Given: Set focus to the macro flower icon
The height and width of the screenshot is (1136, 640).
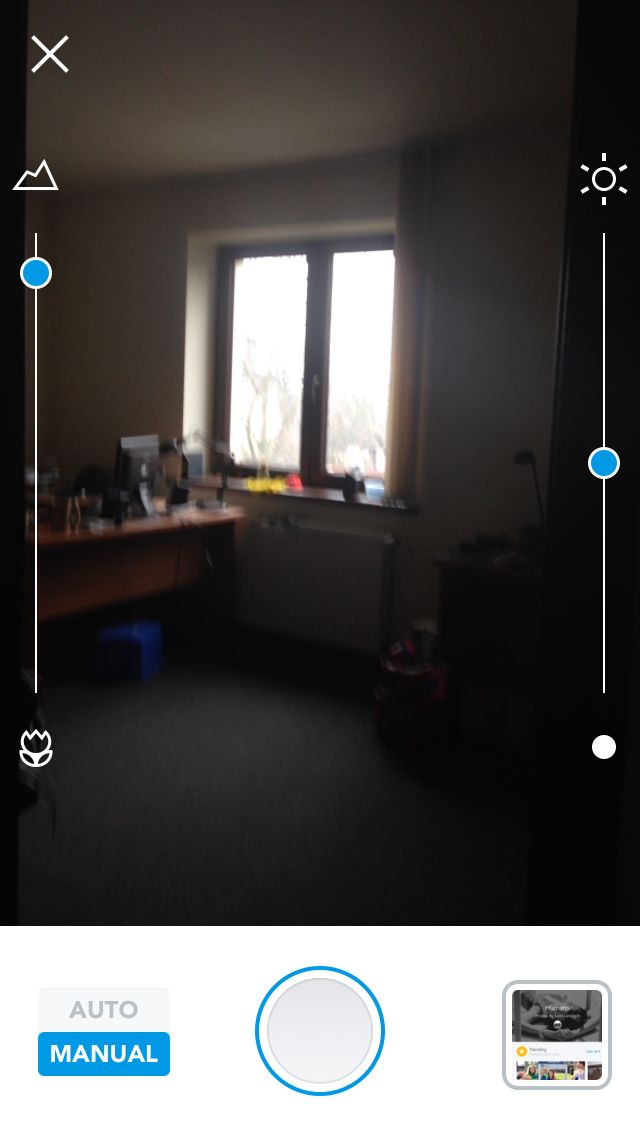Looking at the screenshot, I should (36, 748).
